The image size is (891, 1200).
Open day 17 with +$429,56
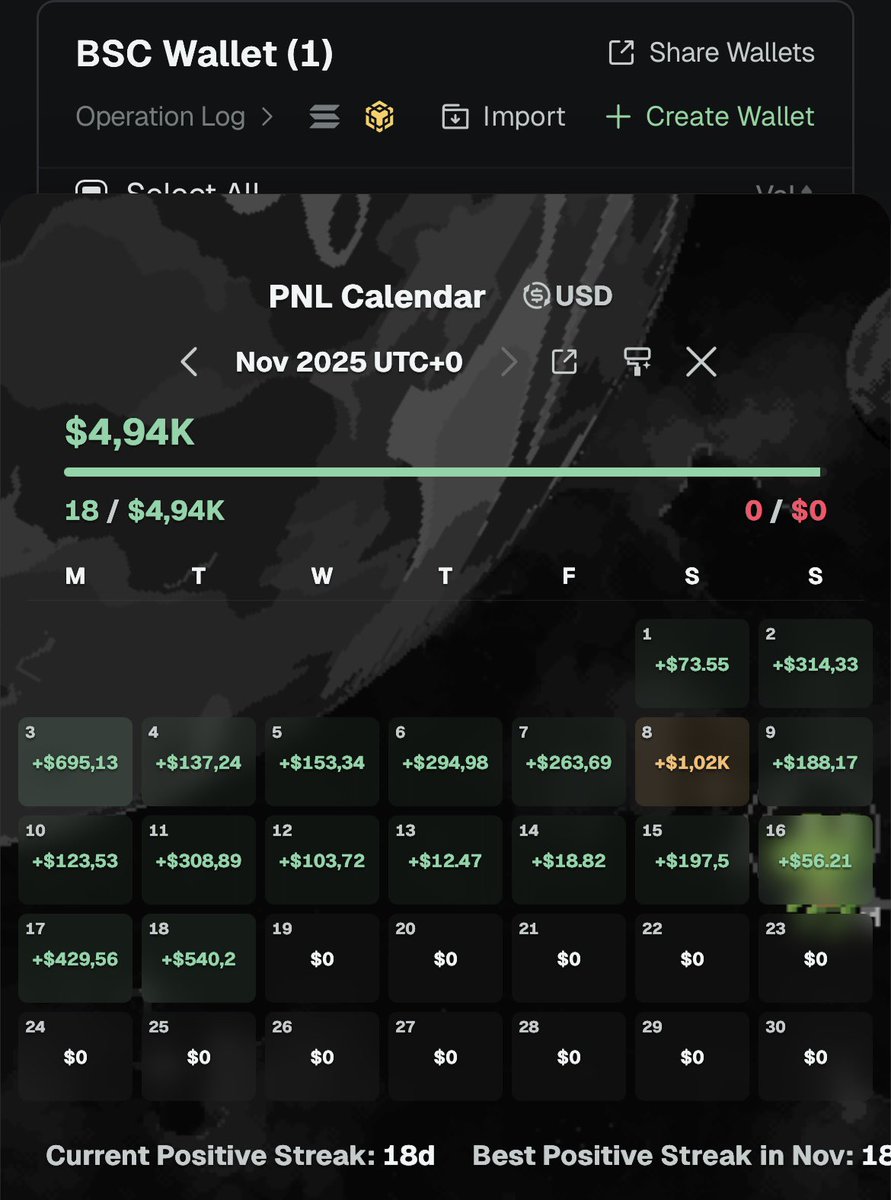point(75,958)
